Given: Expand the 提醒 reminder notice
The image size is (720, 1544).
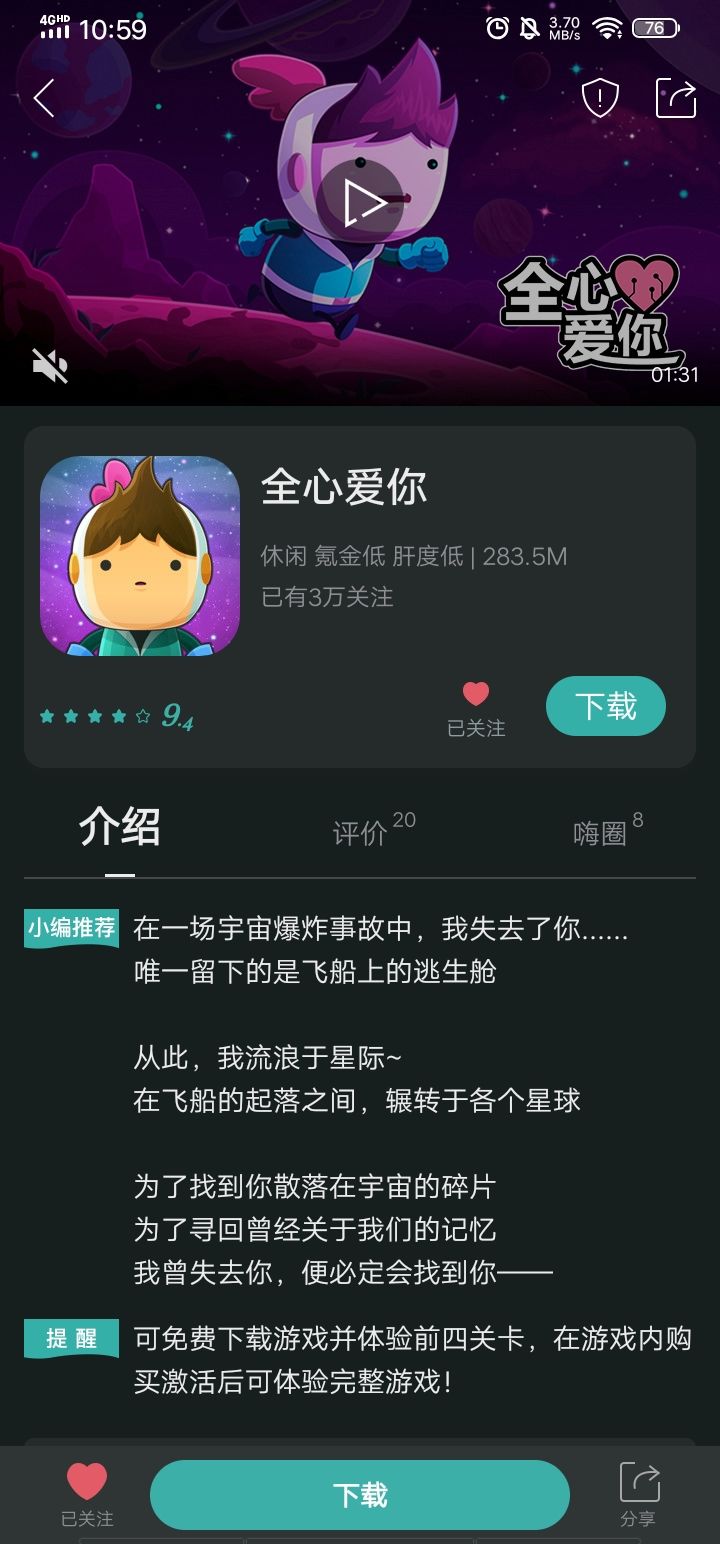Looking at the screenshot, I should 70,1337.
